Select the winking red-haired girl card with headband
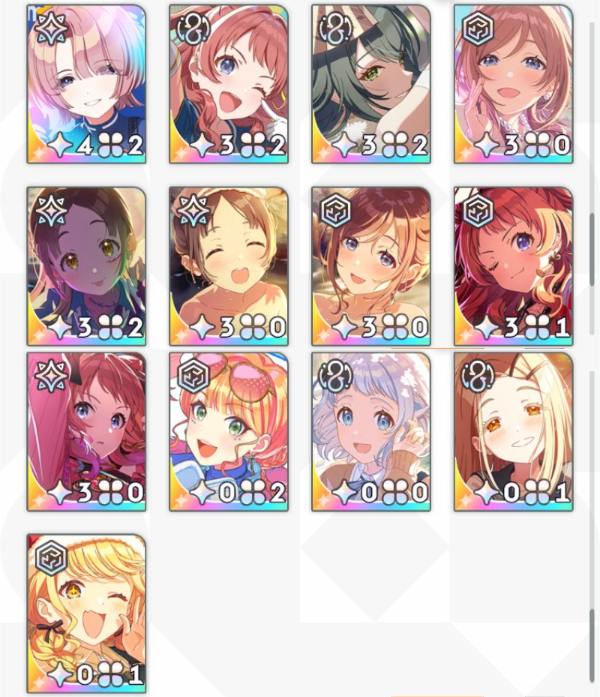The height and width of the screenshot is (697, 600). [228, 84]
